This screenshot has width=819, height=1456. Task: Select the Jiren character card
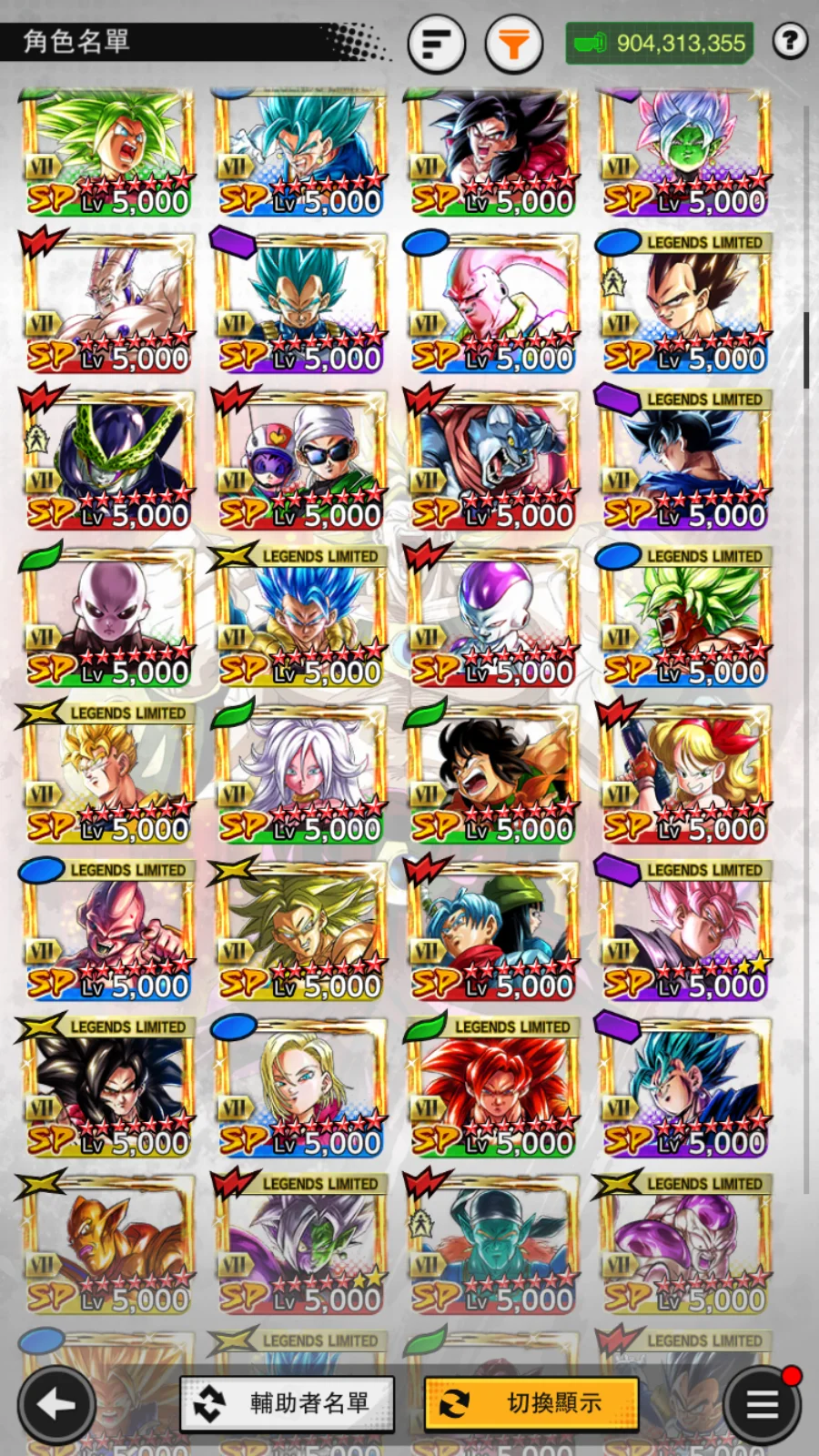pos(109,617)
